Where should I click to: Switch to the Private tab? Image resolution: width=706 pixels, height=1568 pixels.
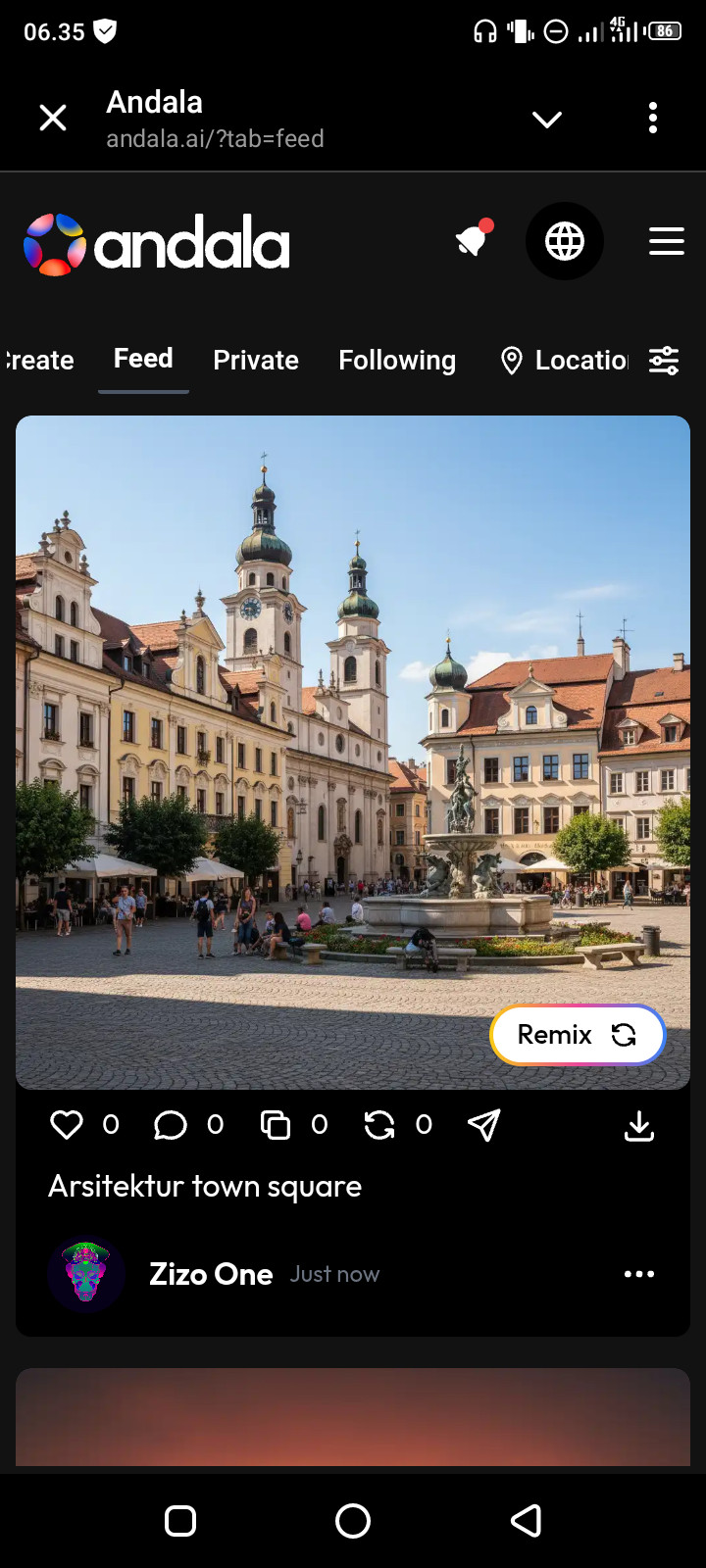tap(256, 360)
